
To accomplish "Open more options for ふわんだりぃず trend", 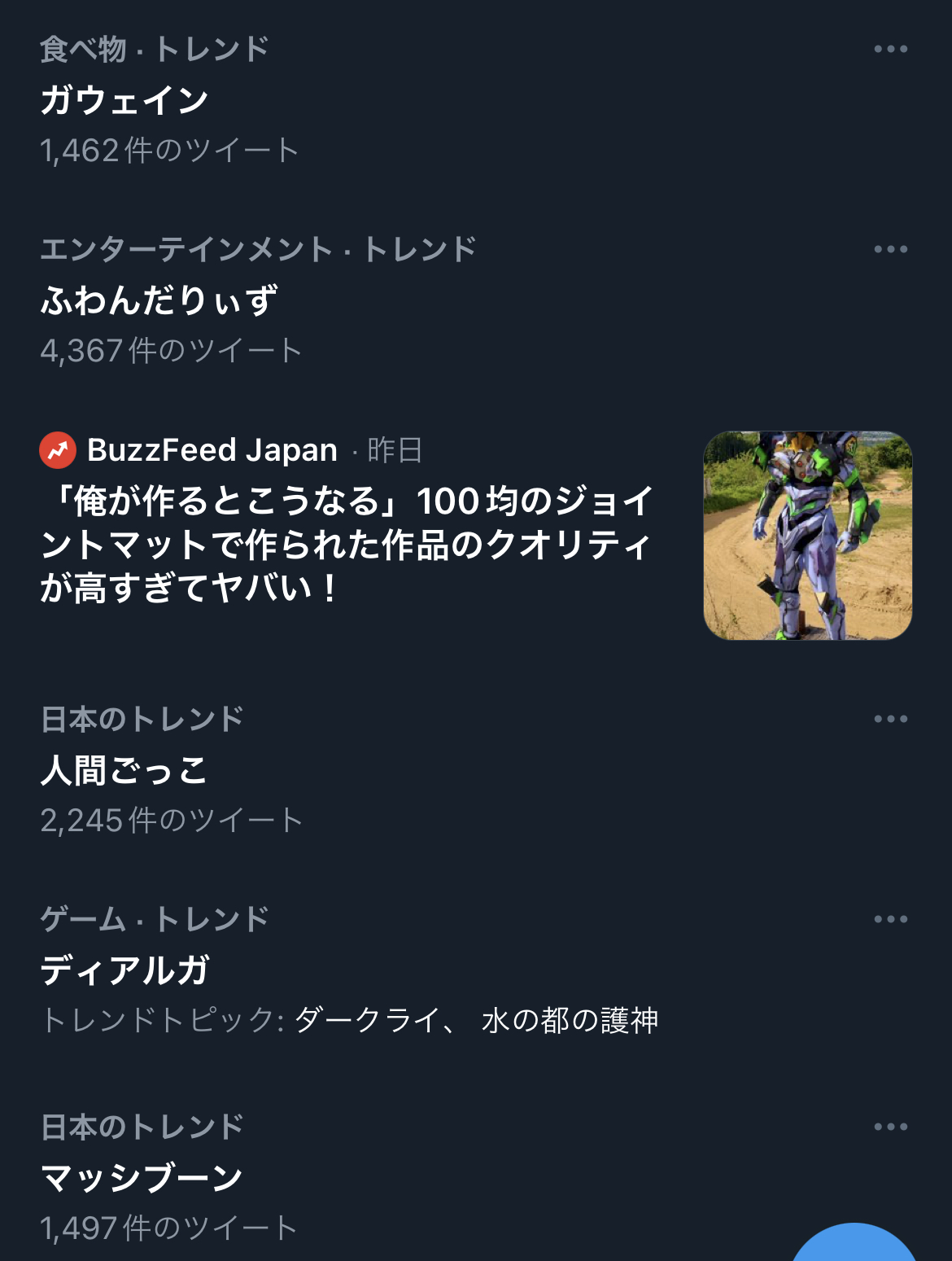I will tap(890, 250).
